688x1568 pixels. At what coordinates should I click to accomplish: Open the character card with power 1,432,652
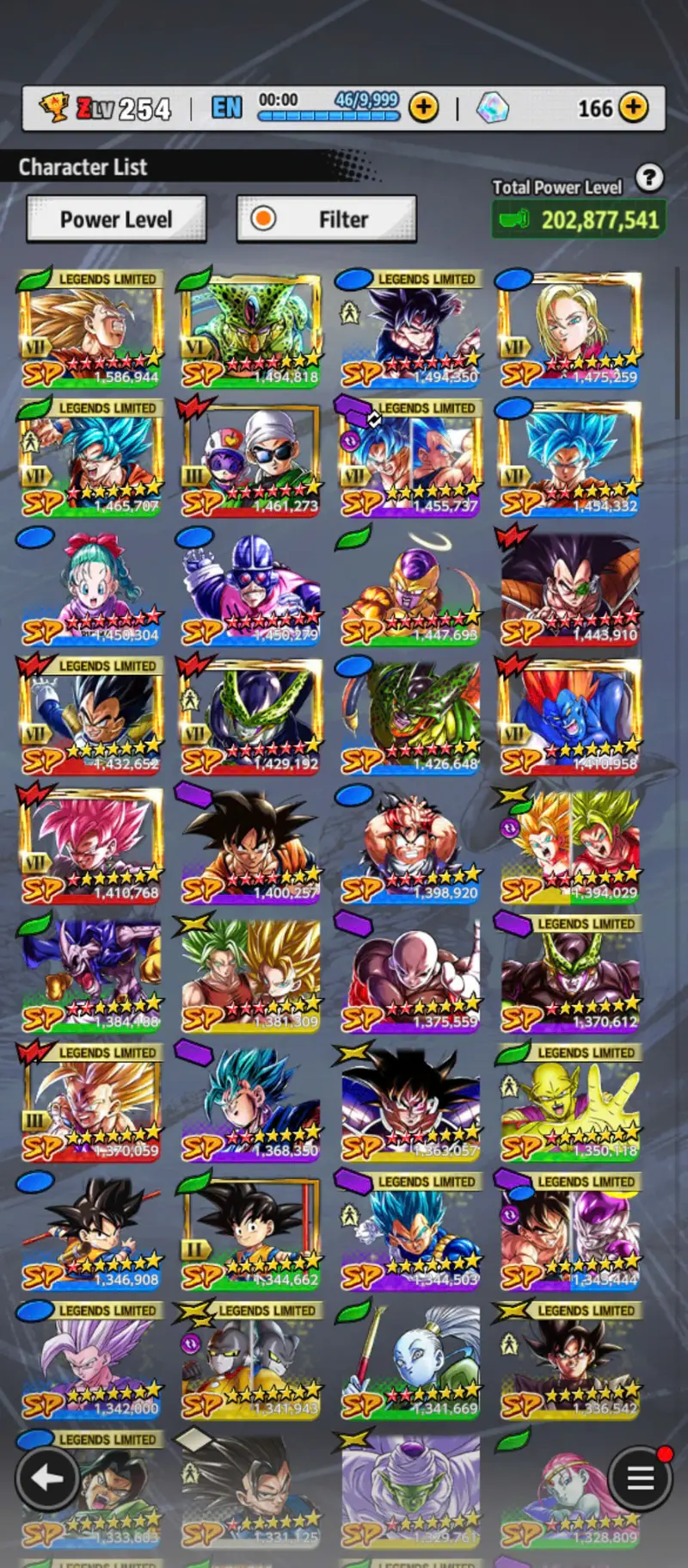91,718
